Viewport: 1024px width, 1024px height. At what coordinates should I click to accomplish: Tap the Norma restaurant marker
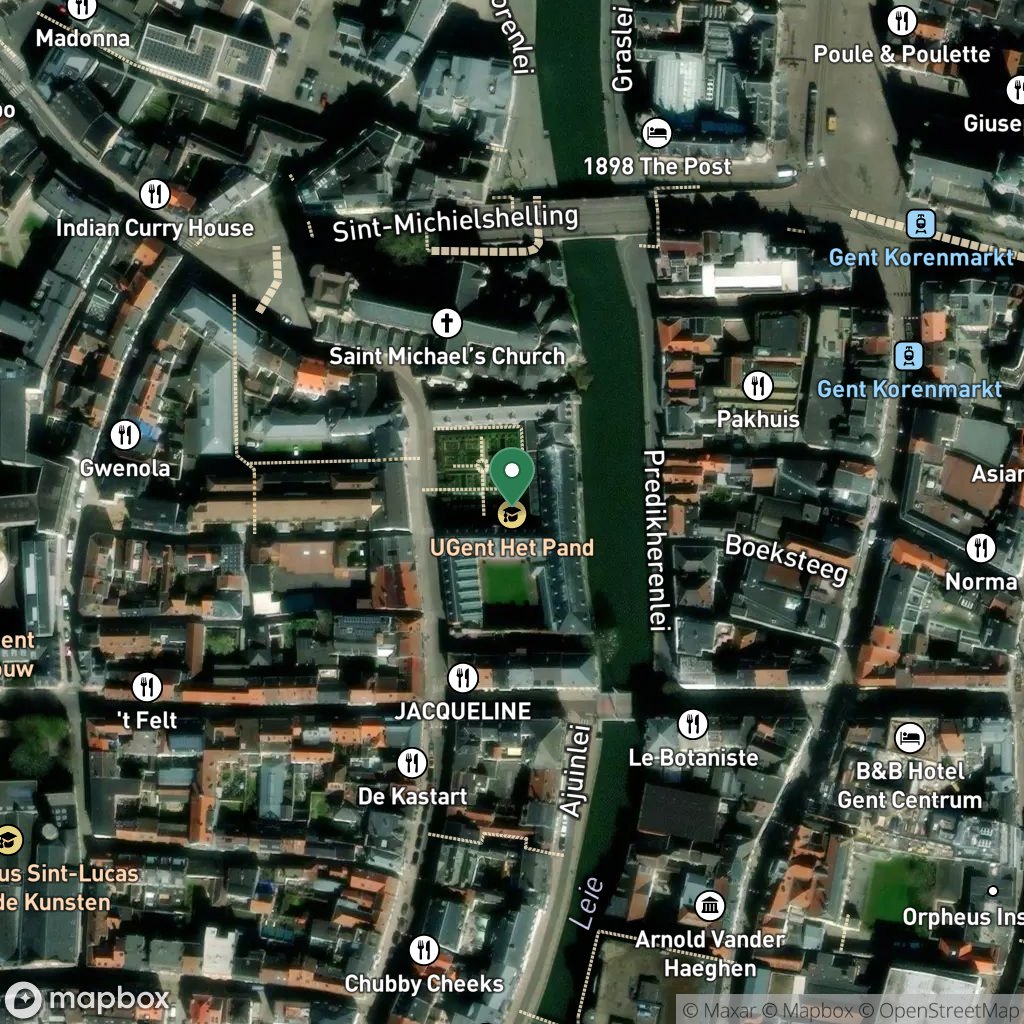click(x=981, y=548)
